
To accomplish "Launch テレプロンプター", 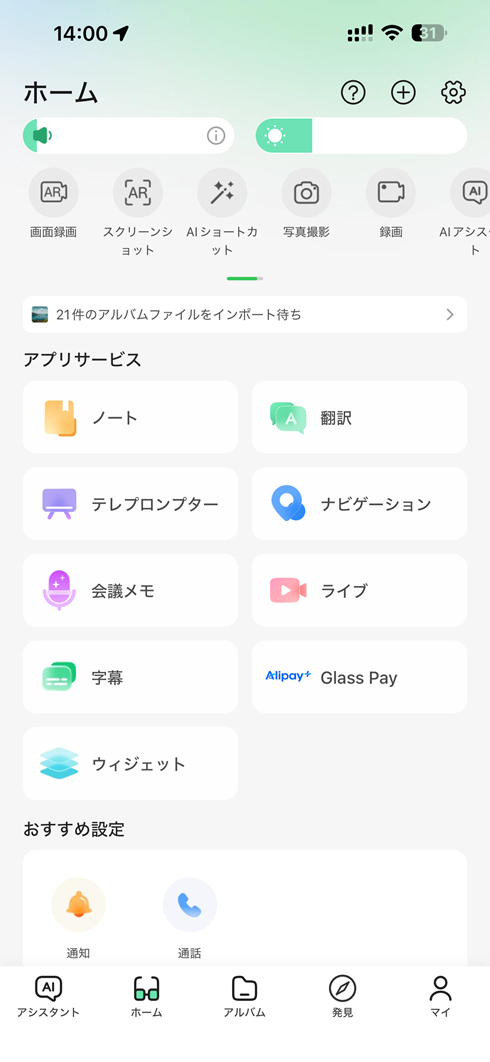I will [x=130, y=504].
